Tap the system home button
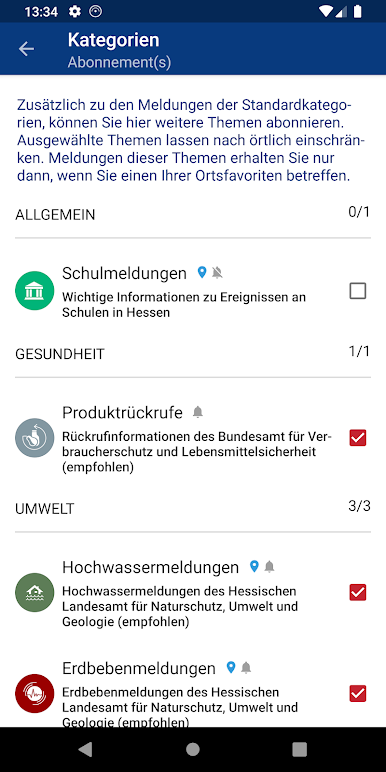The width and height of the screenshot is (386, 772). pyautogui.click(x=193, y=749)
